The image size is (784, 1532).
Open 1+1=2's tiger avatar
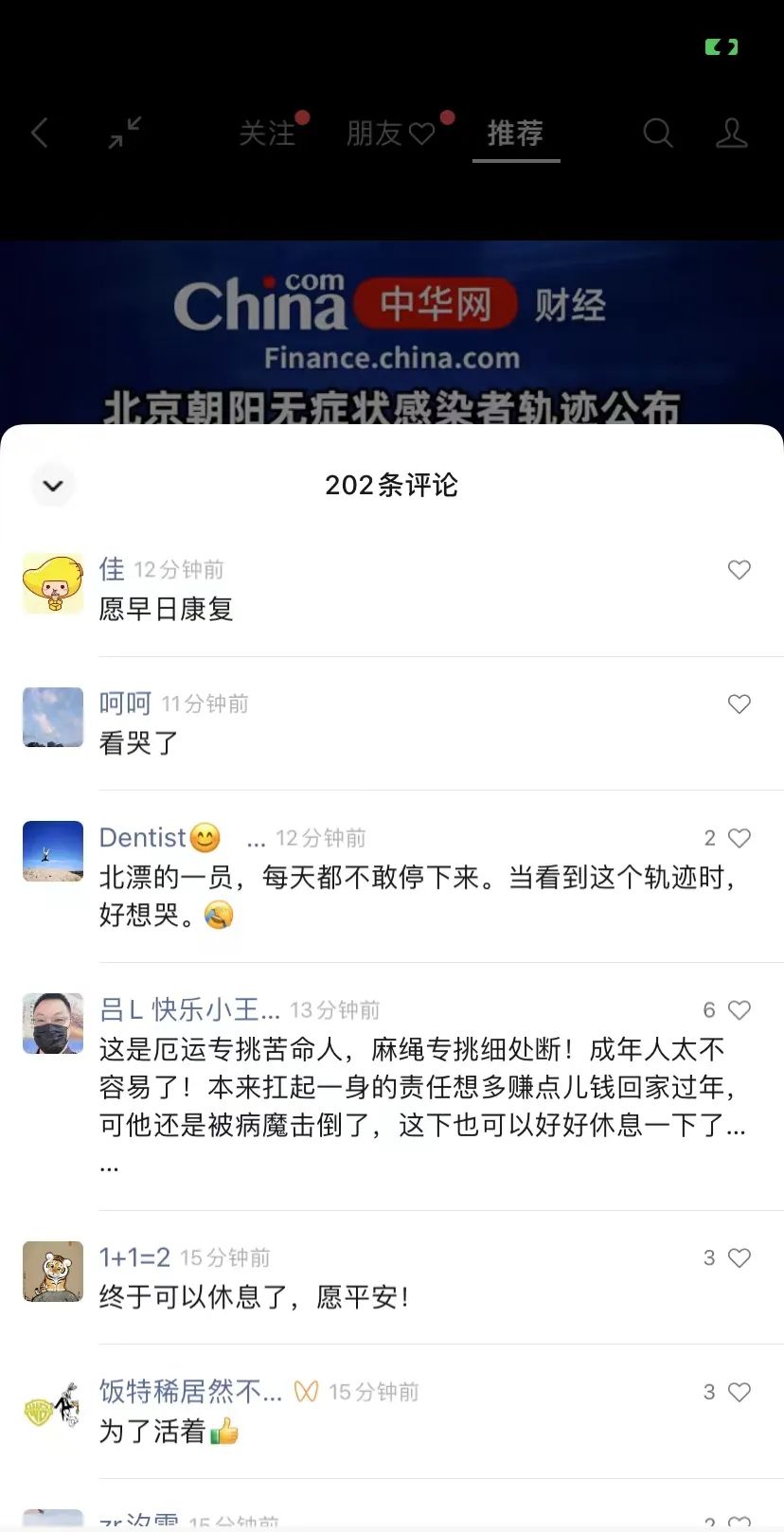(x=53, y=1272)
